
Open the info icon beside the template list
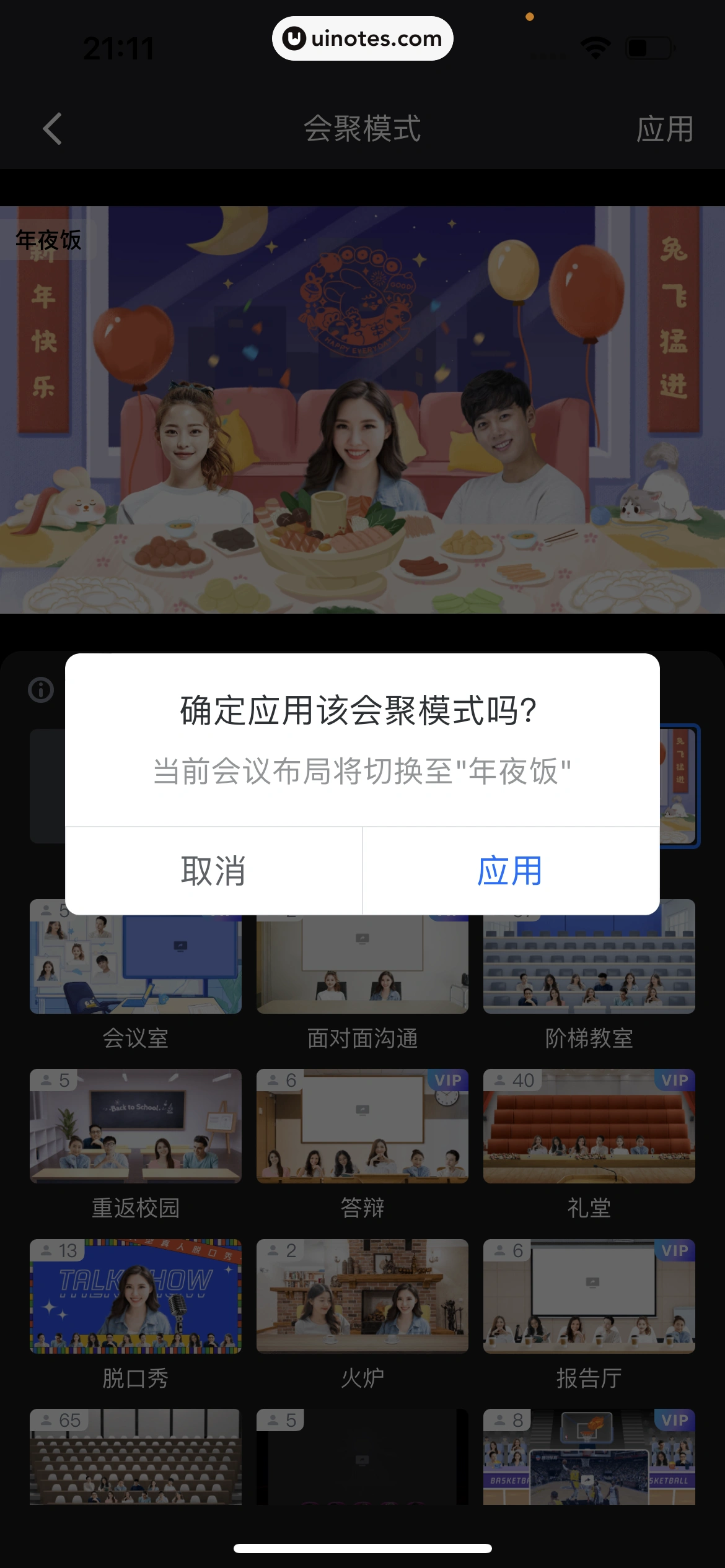coord(39,689)
